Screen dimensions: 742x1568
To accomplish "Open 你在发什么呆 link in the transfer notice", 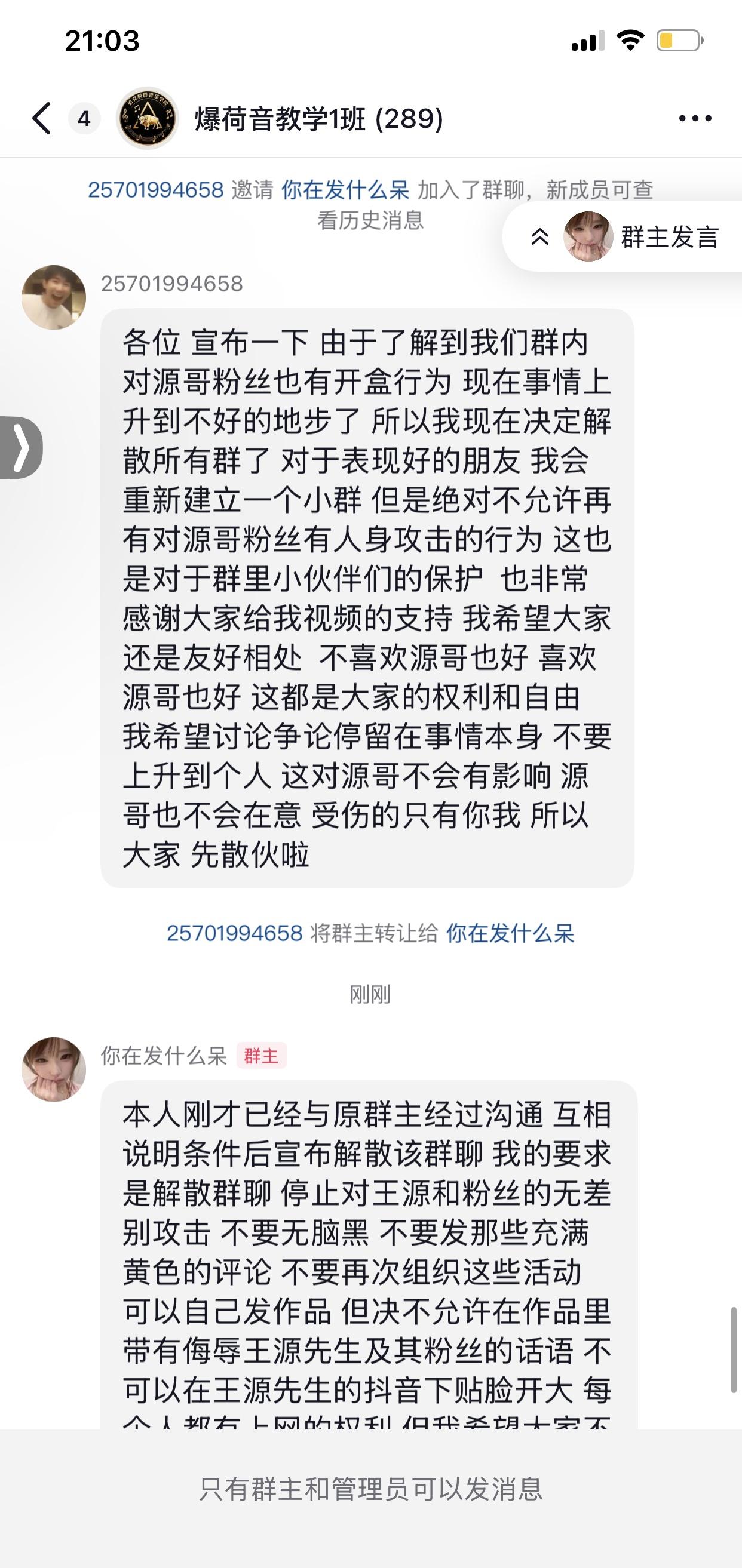I will (x=511, y=933).
